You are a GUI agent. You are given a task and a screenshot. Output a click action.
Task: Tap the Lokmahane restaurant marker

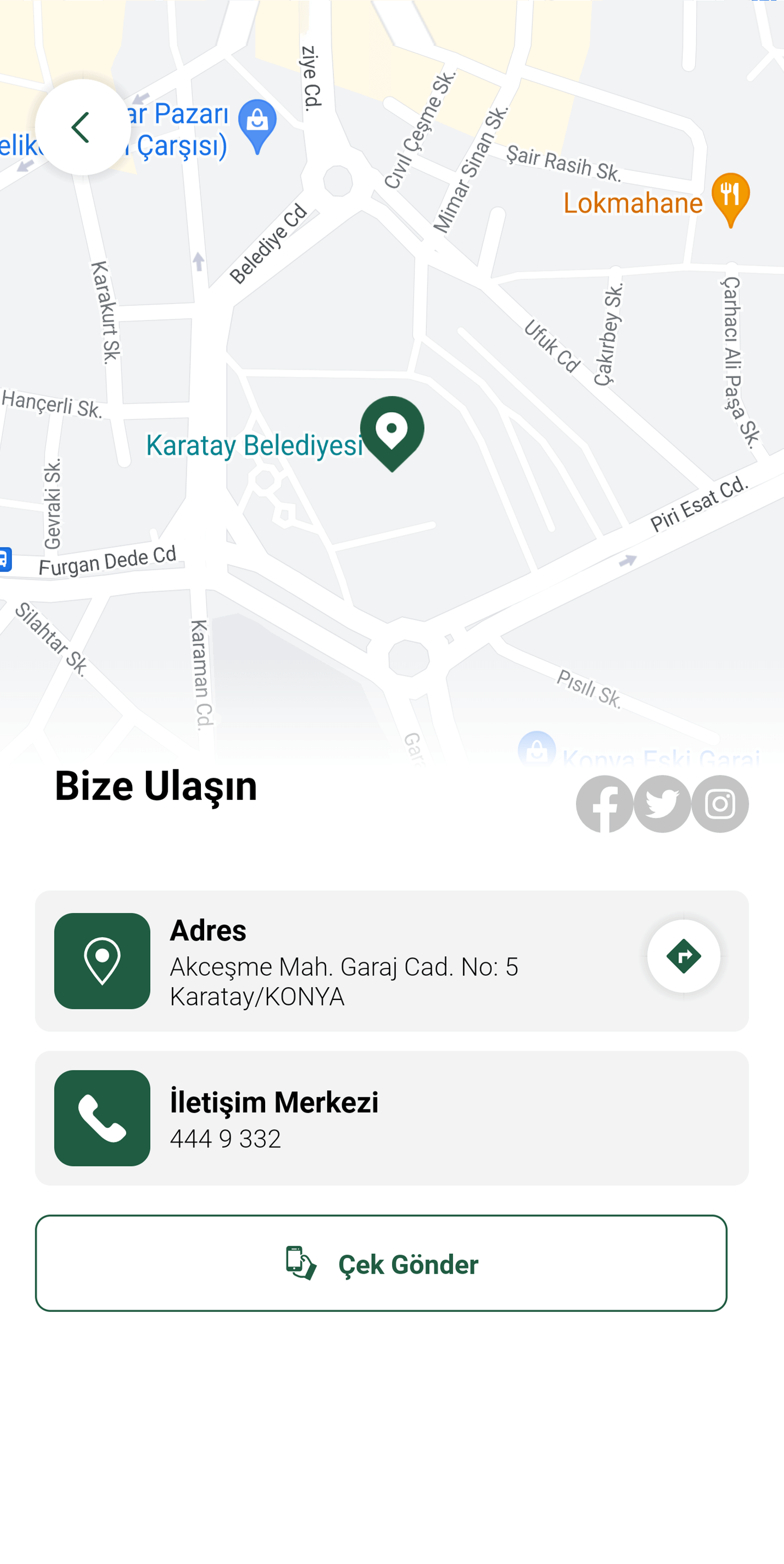731,200
